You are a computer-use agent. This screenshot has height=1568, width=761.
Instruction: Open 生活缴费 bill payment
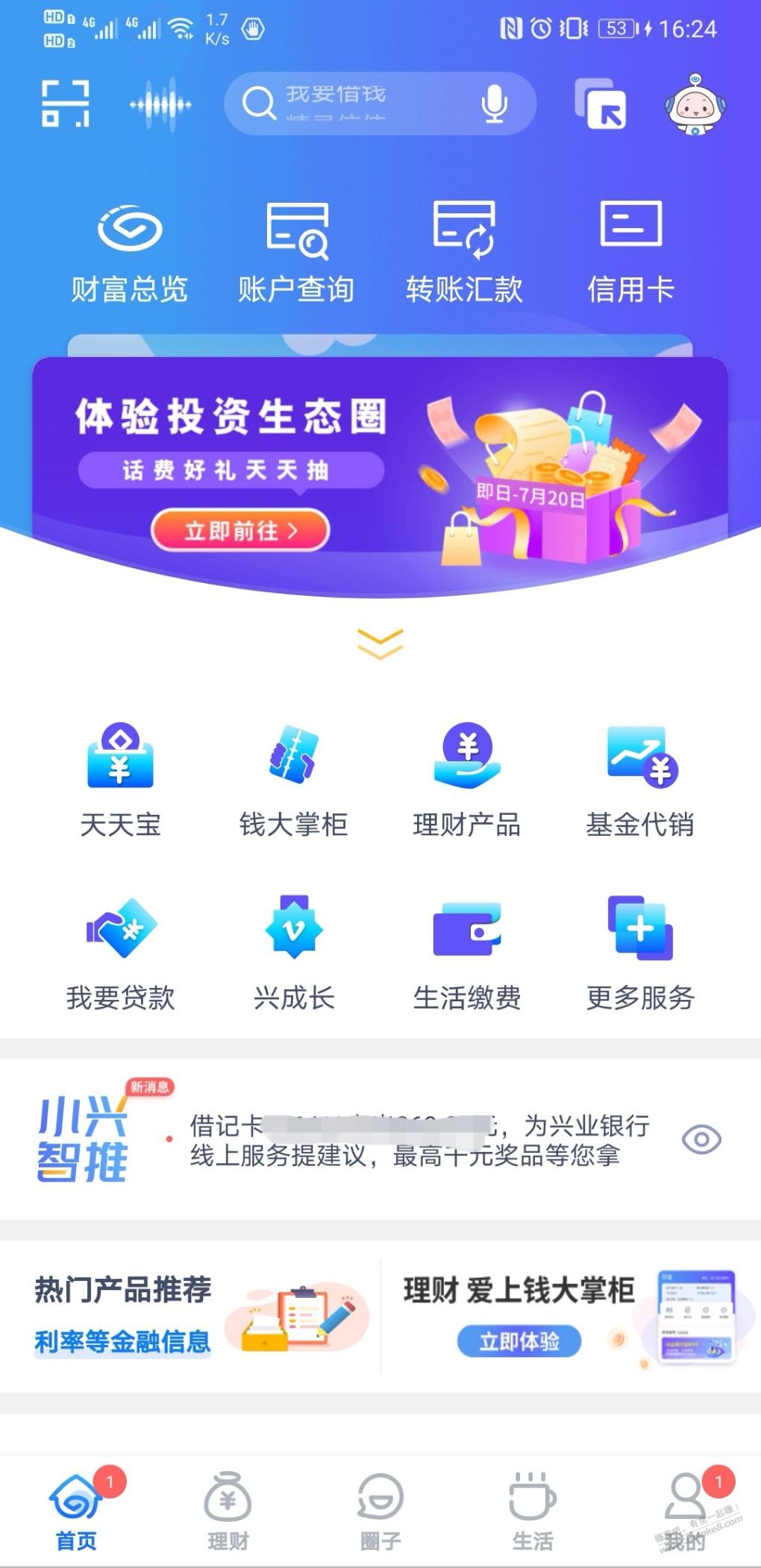click(466, 954)
